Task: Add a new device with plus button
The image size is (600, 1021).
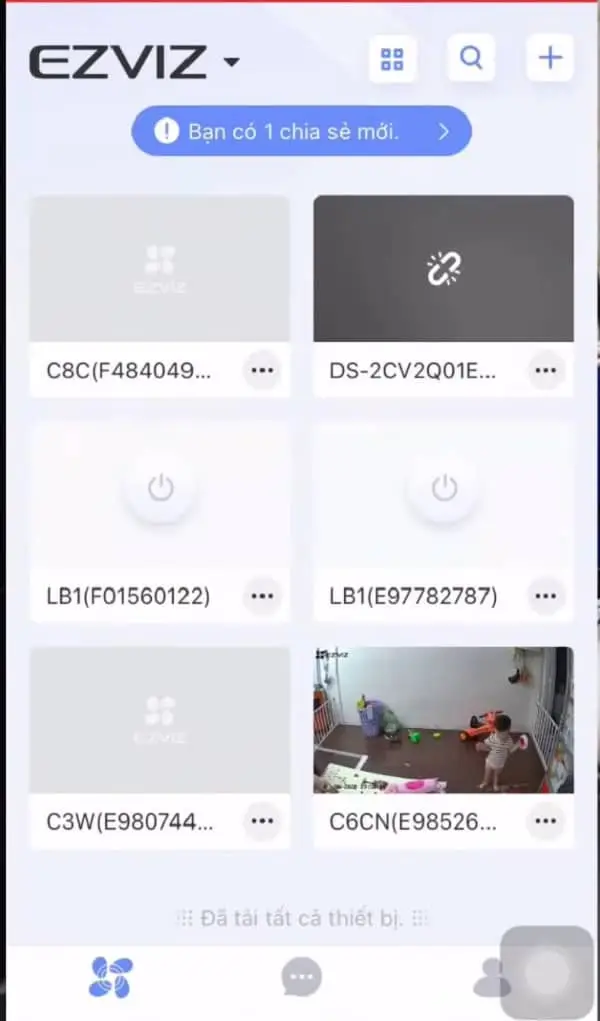Action: [x=550, y=58]
